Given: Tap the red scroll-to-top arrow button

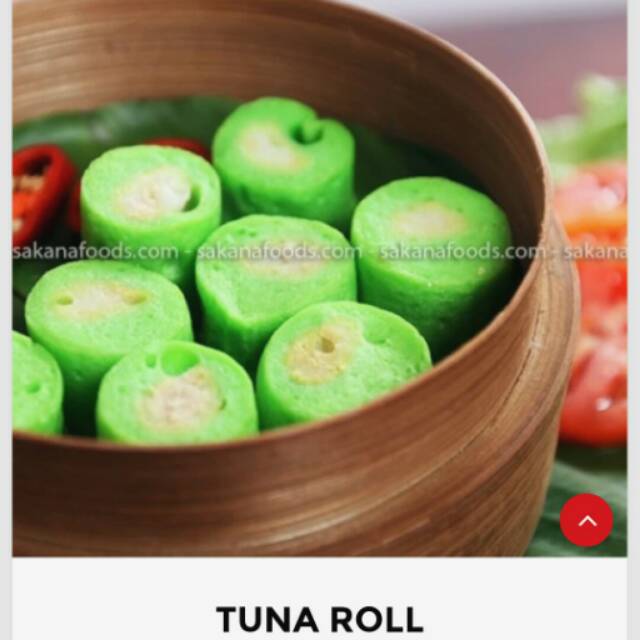Looking at the screenshot, I should pyautogui.click(x=586, y=520).
